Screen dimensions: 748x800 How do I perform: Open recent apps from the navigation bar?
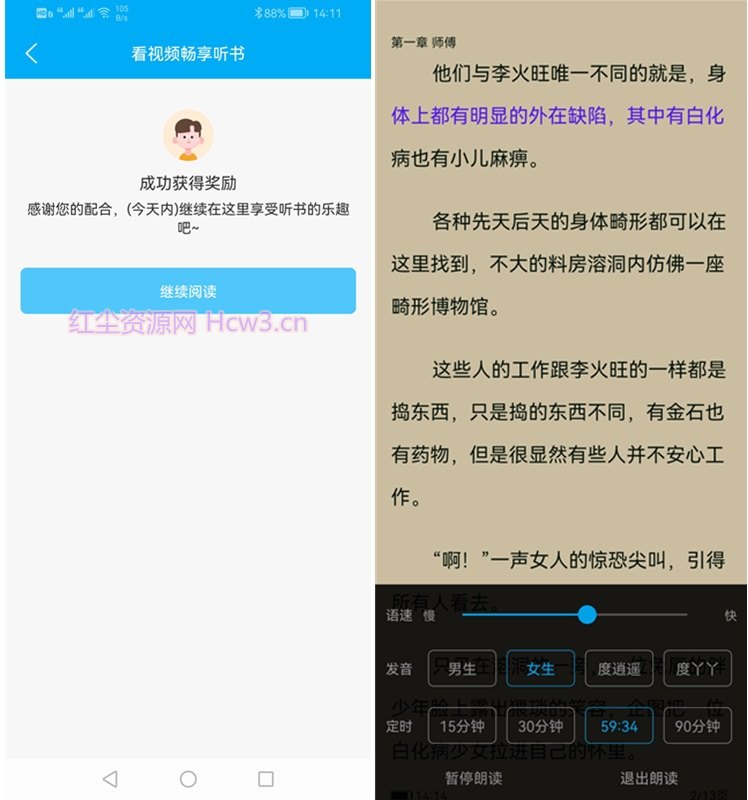pos(266,778)
